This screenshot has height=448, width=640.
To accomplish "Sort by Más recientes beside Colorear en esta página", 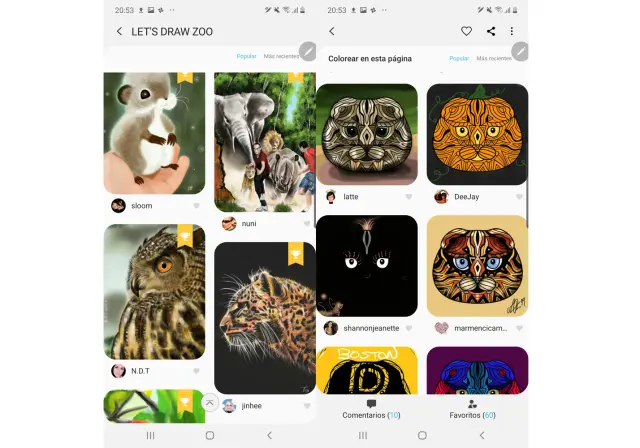I will click(494, 59).
